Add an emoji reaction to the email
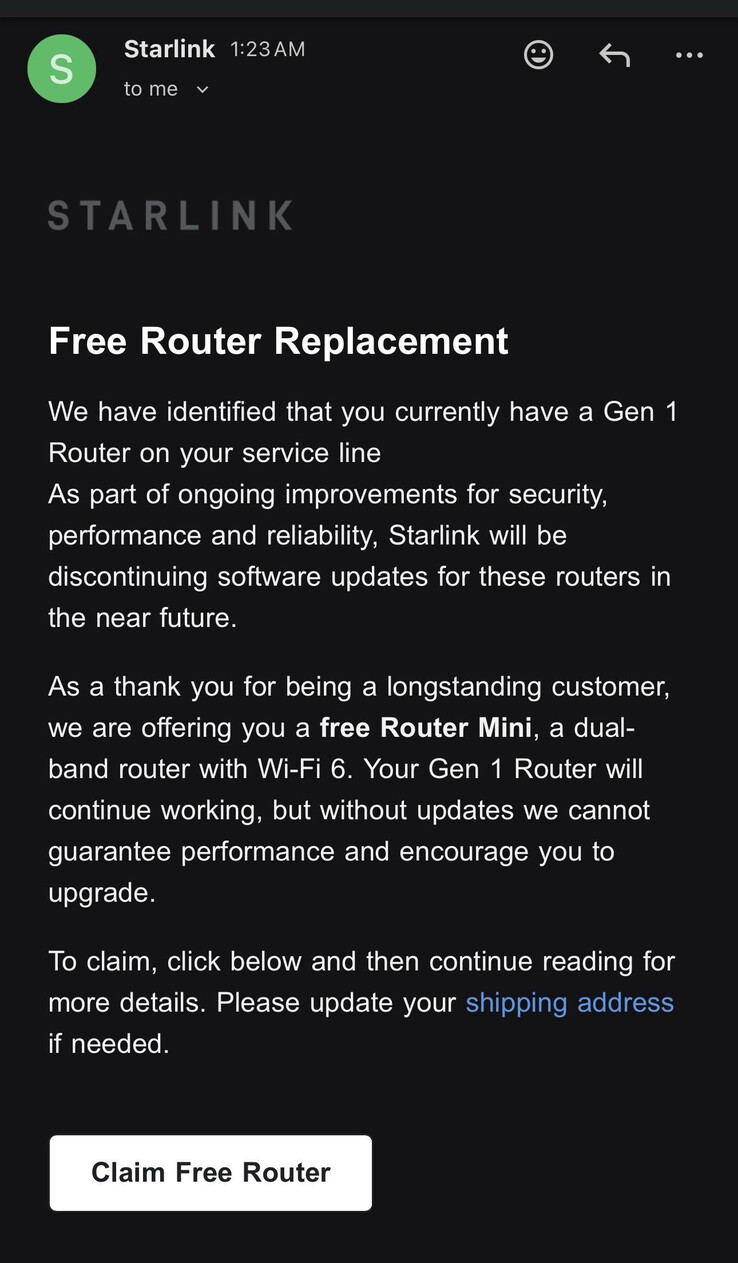Screen dimensions: 738x1263 tap(538, 55)
